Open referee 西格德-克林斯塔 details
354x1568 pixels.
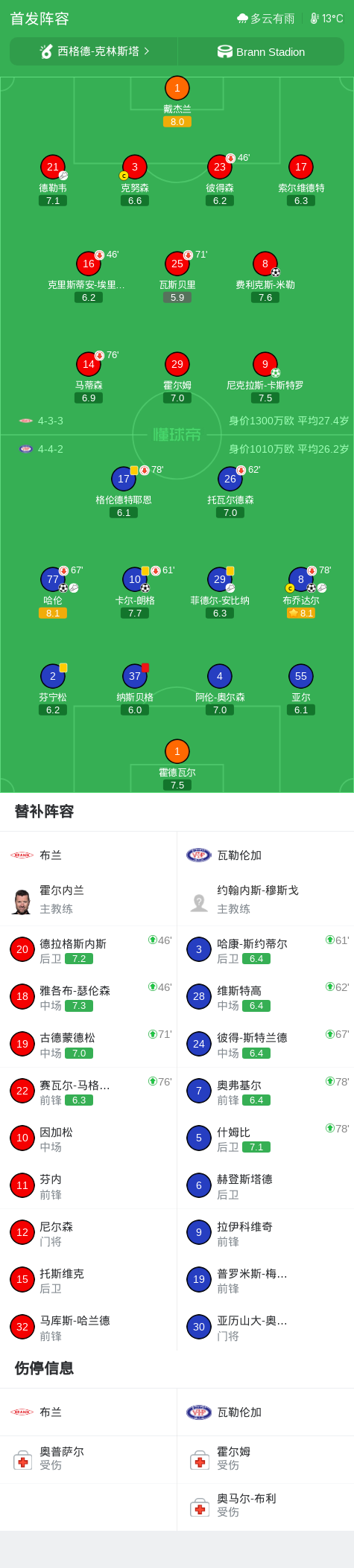[x=94, y=51]
